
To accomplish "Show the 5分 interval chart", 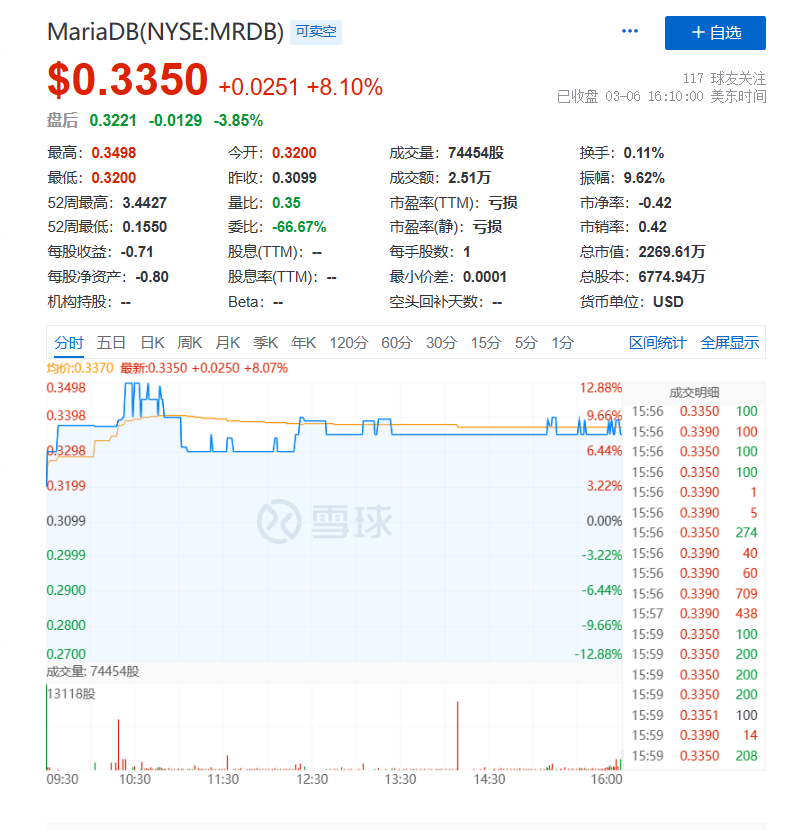I will click(526, 343).
